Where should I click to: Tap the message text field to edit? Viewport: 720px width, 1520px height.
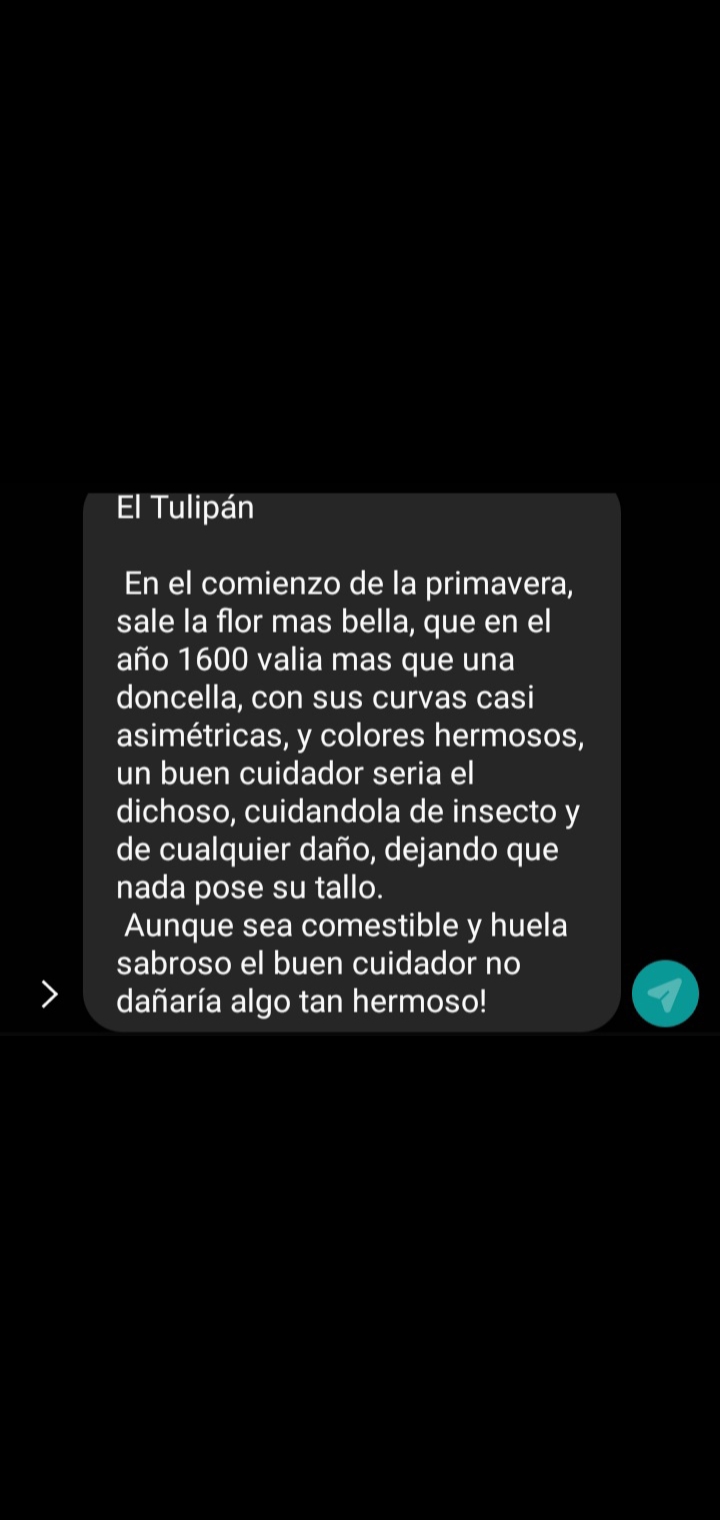click(350, 760)
